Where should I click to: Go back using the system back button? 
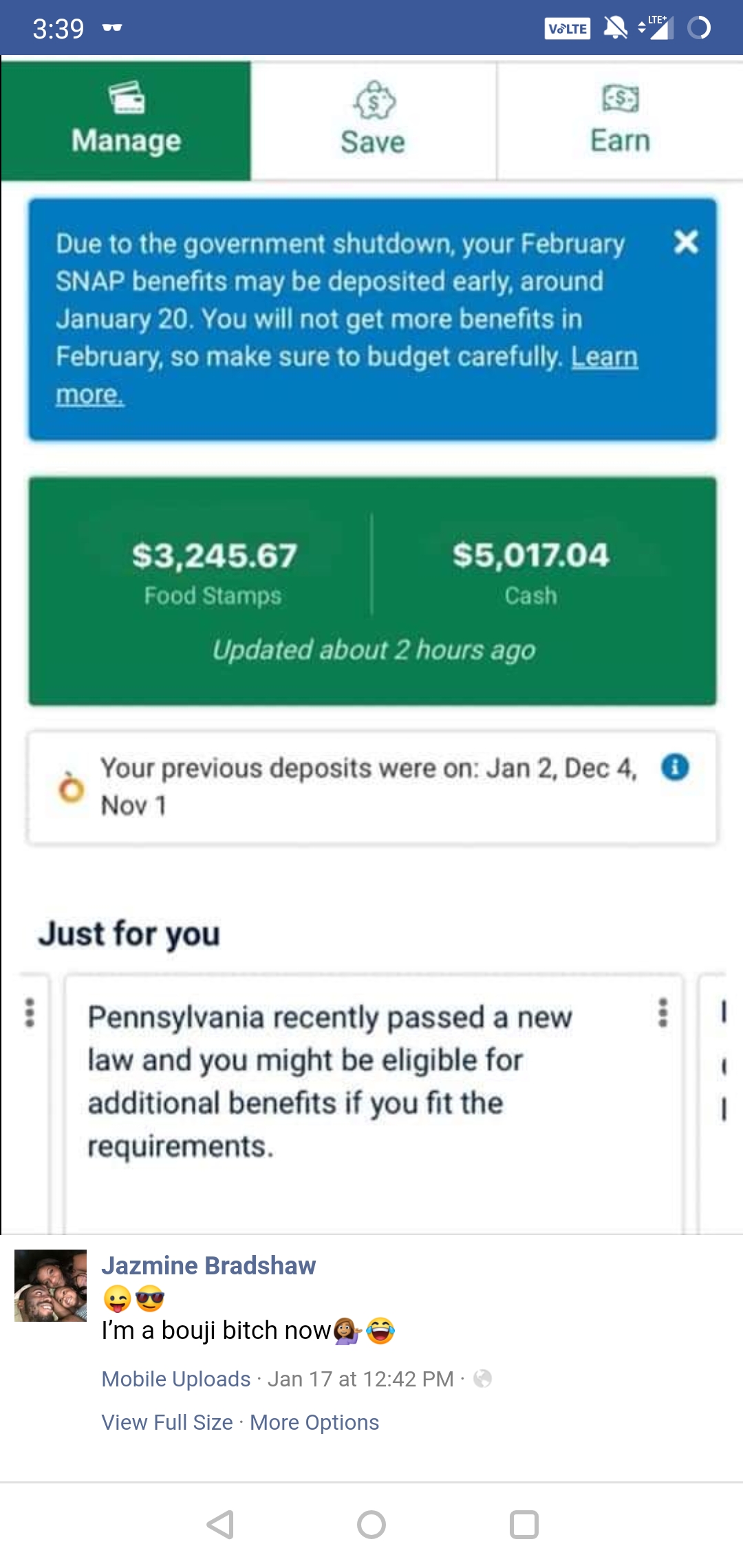pyautogui.click(x=220, y=1525)
